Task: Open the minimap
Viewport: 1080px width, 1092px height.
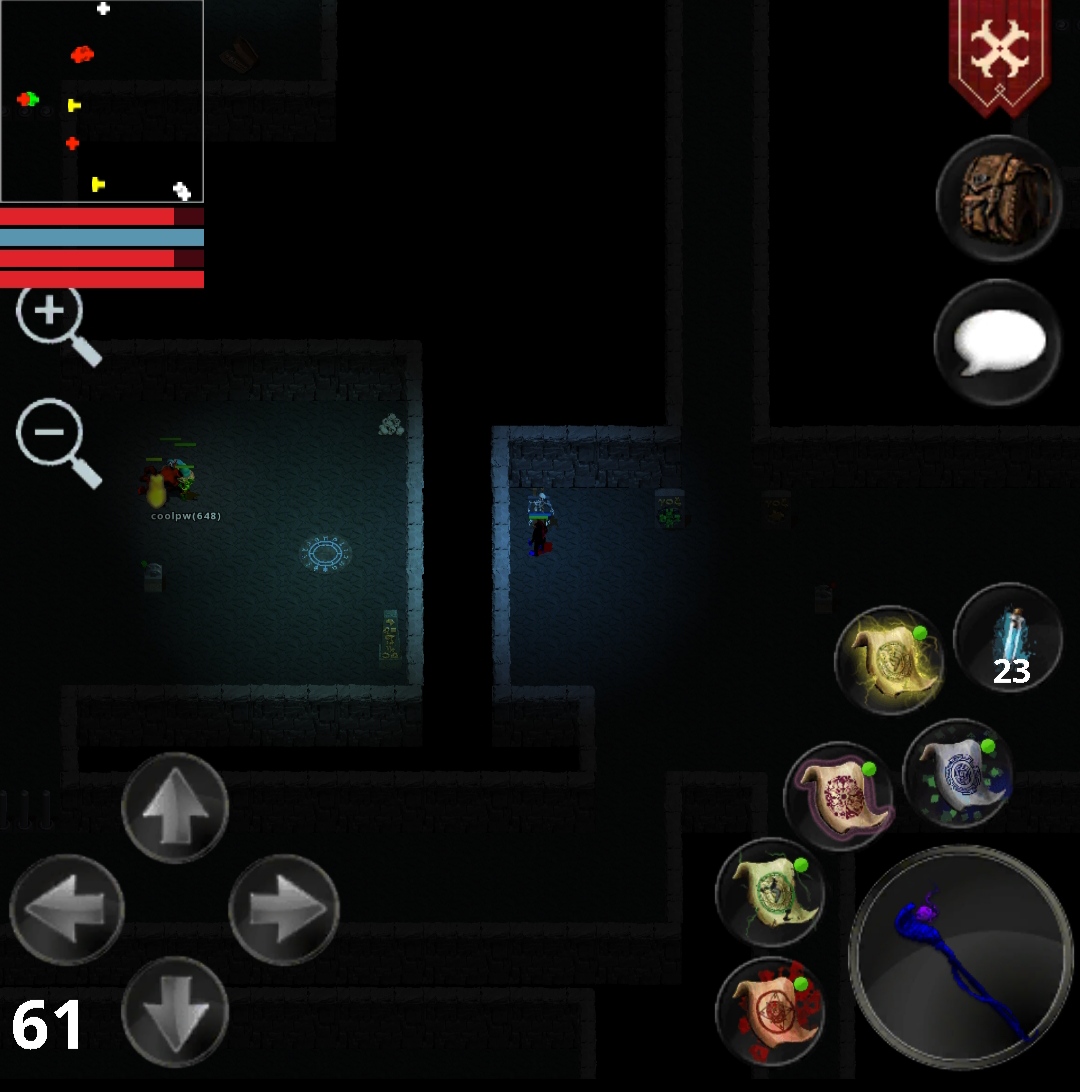Action: tap(102, 101)
